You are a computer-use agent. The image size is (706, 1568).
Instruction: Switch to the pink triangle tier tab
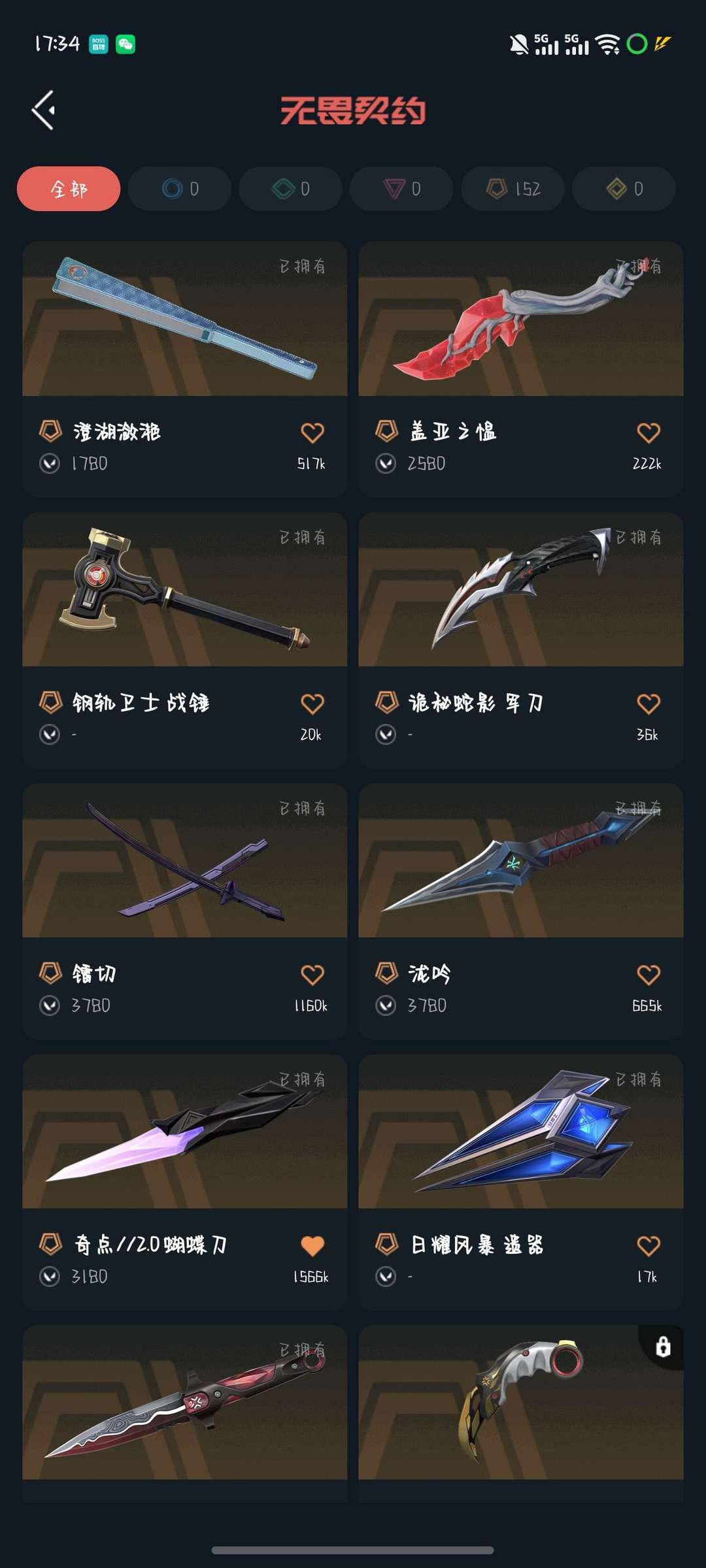tap(401, 189)
